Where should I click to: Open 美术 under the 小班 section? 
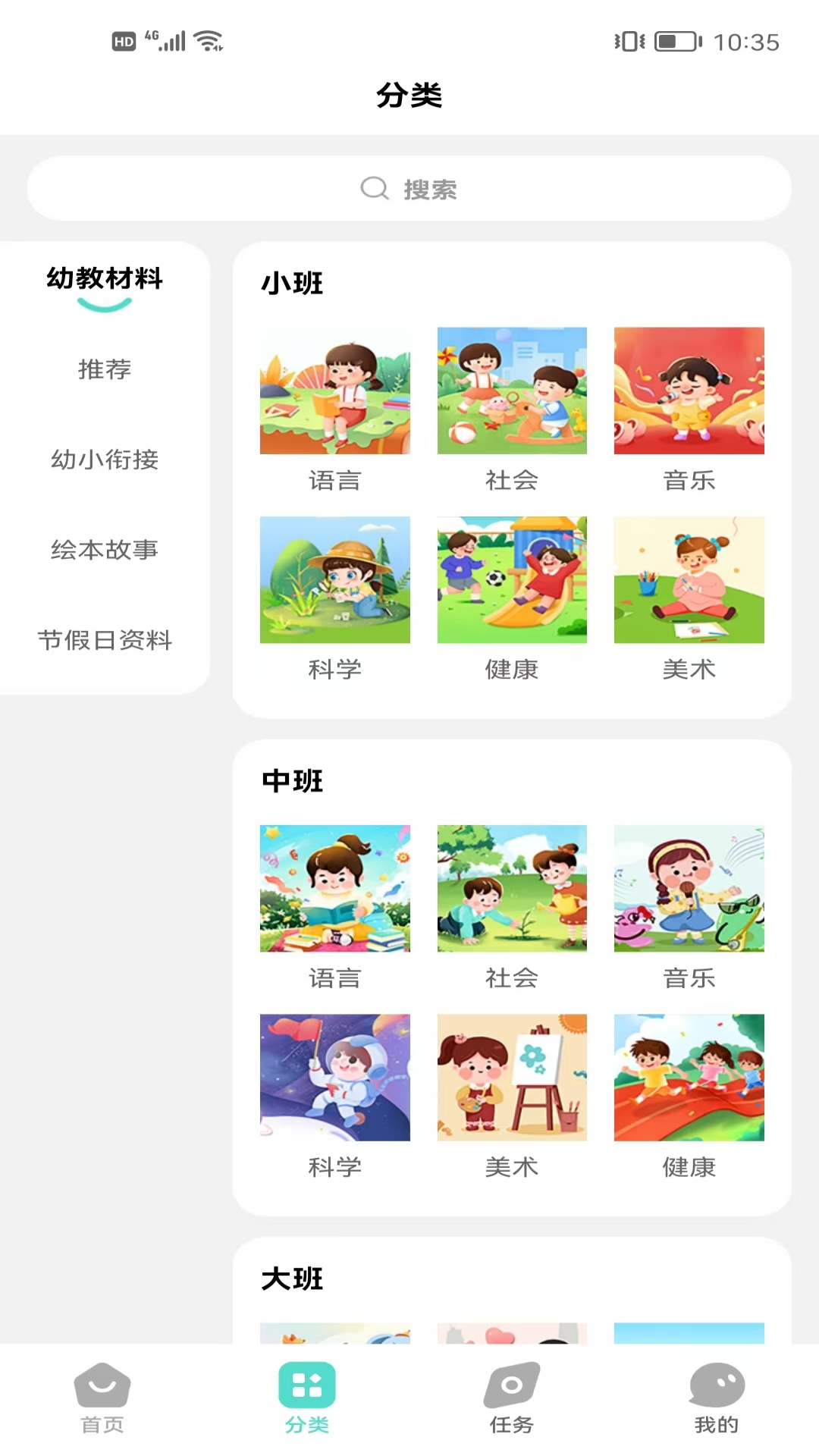click(x=689, y=579)
